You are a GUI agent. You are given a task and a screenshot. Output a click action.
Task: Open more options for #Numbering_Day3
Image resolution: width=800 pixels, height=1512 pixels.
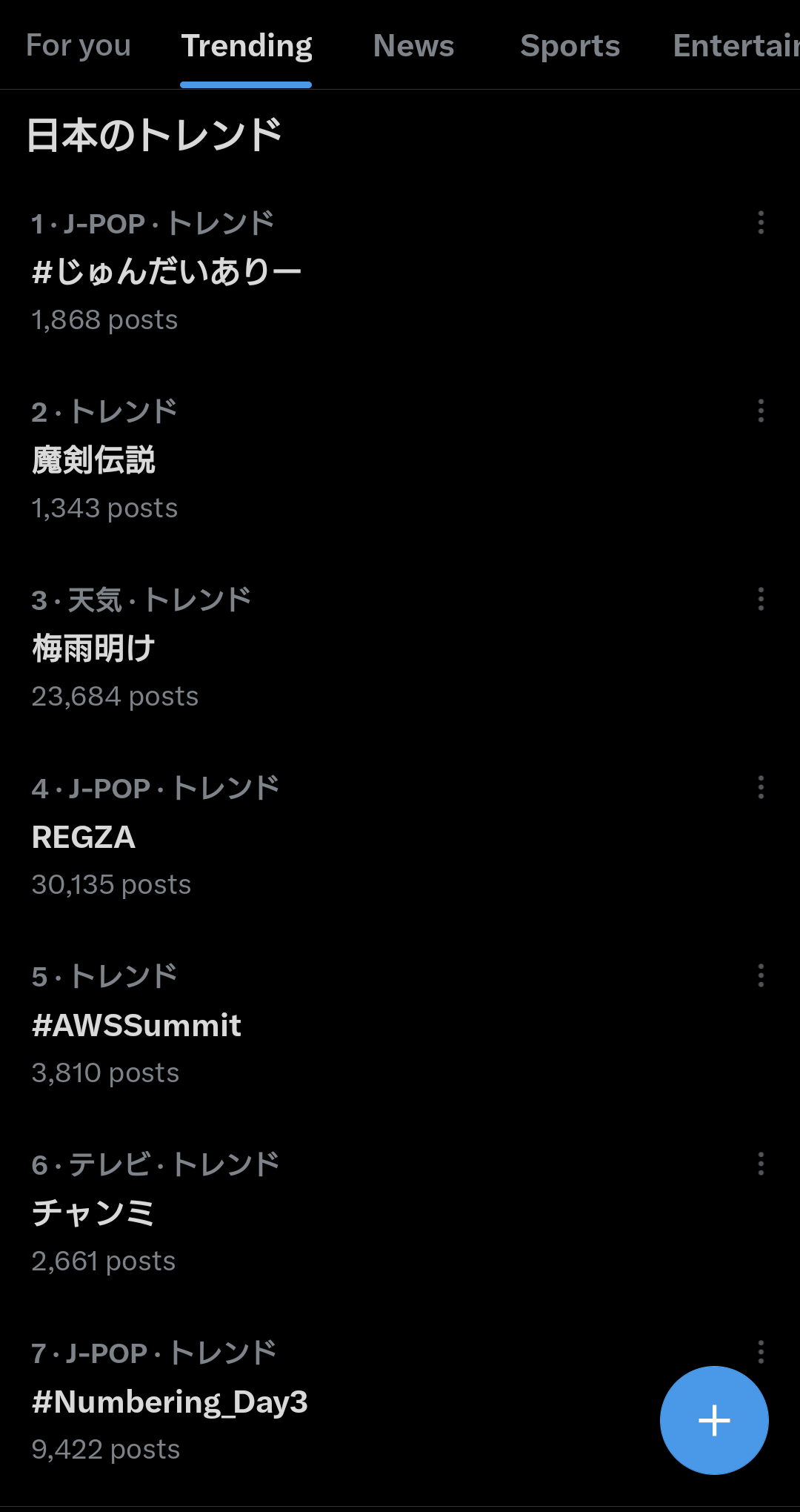pyautogui.click(x=761, y=1352)
